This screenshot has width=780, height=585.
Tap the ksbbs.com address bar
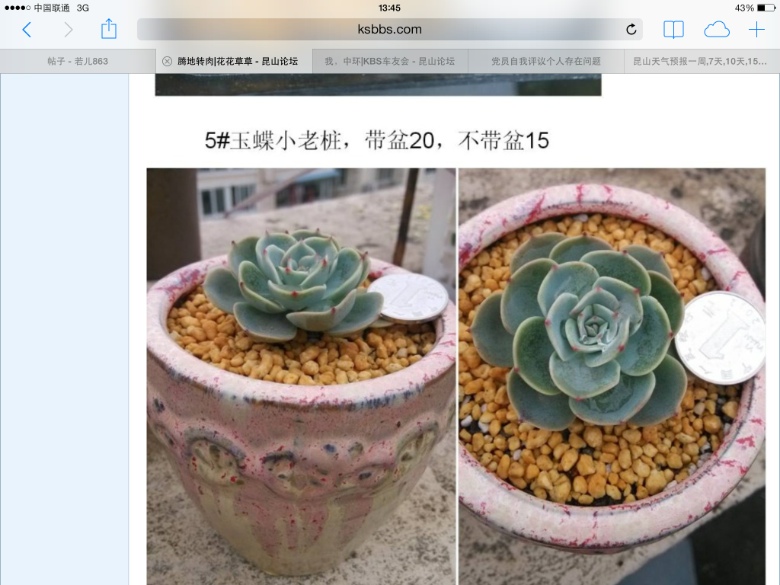[389, 29]
